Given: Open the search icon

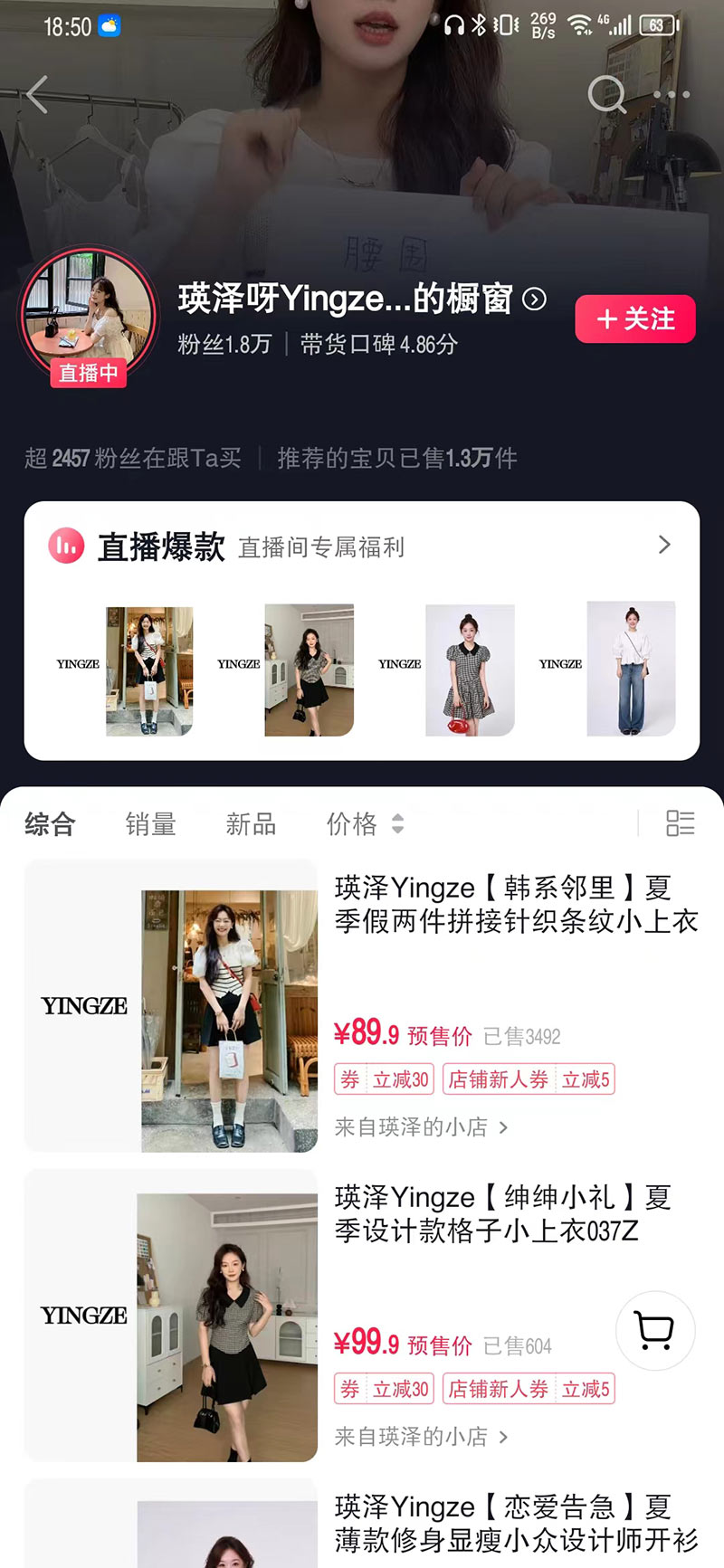Looking at the screenshot, I should [x=606, y=93].
